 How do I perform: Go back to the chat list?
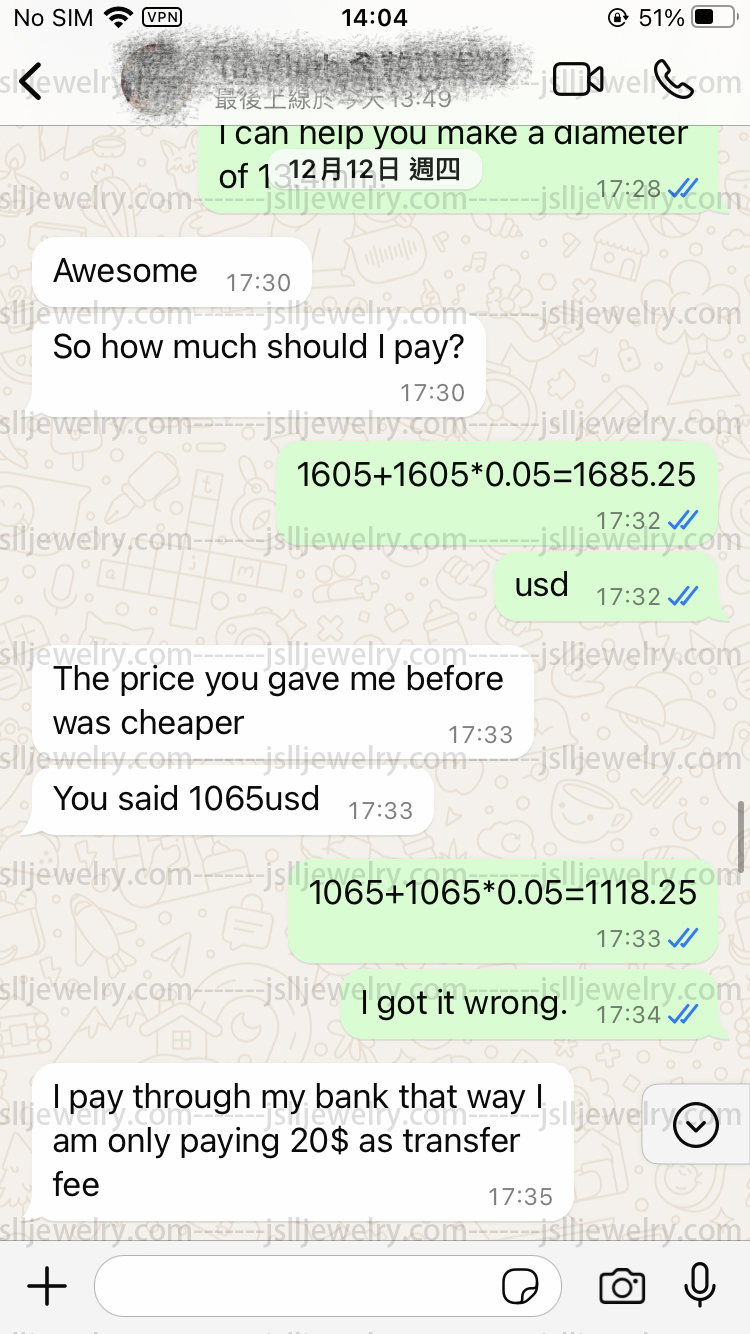(31, 81)
